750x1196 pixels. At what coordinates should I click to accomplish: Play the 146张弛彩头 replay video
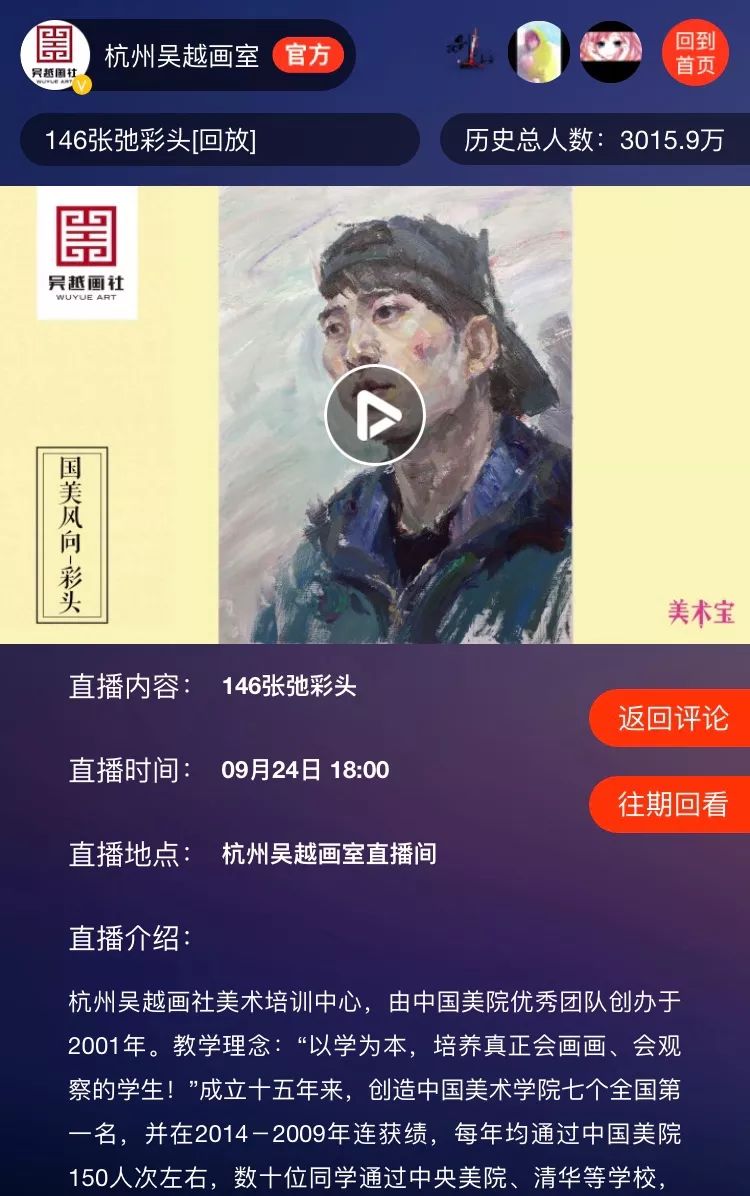point(375,415)
